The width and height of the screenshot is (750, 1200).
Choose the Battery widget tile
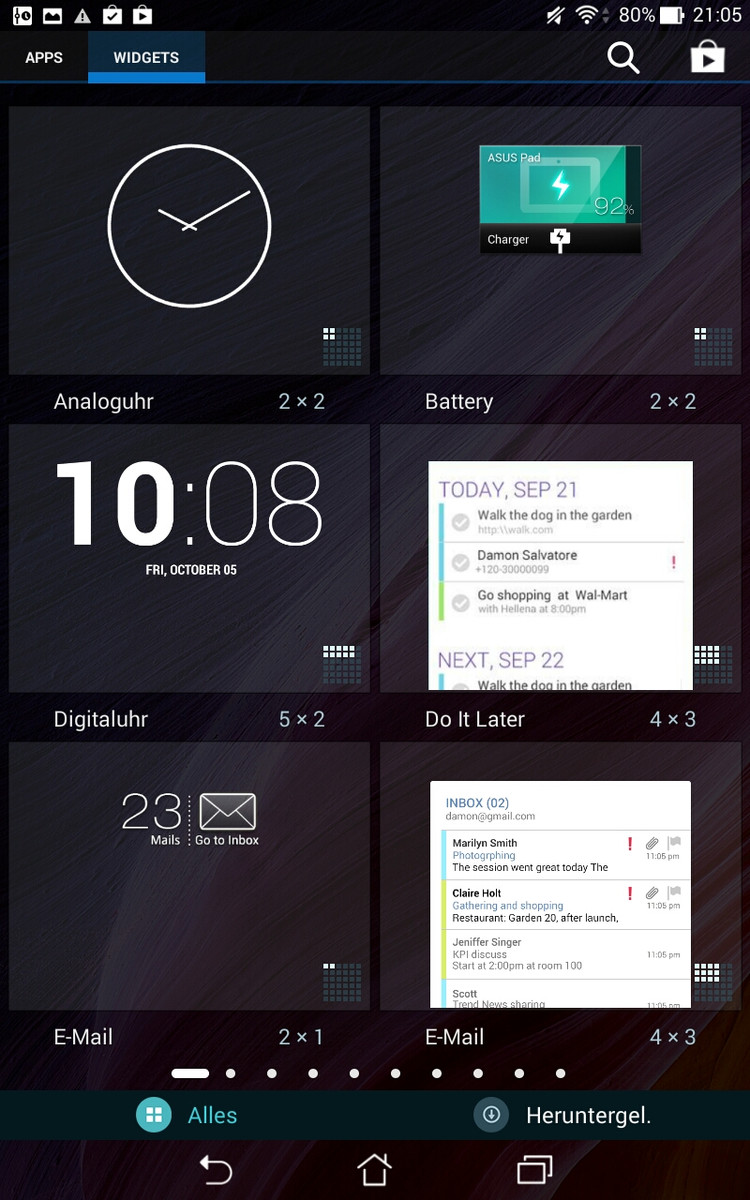point(560,241)
